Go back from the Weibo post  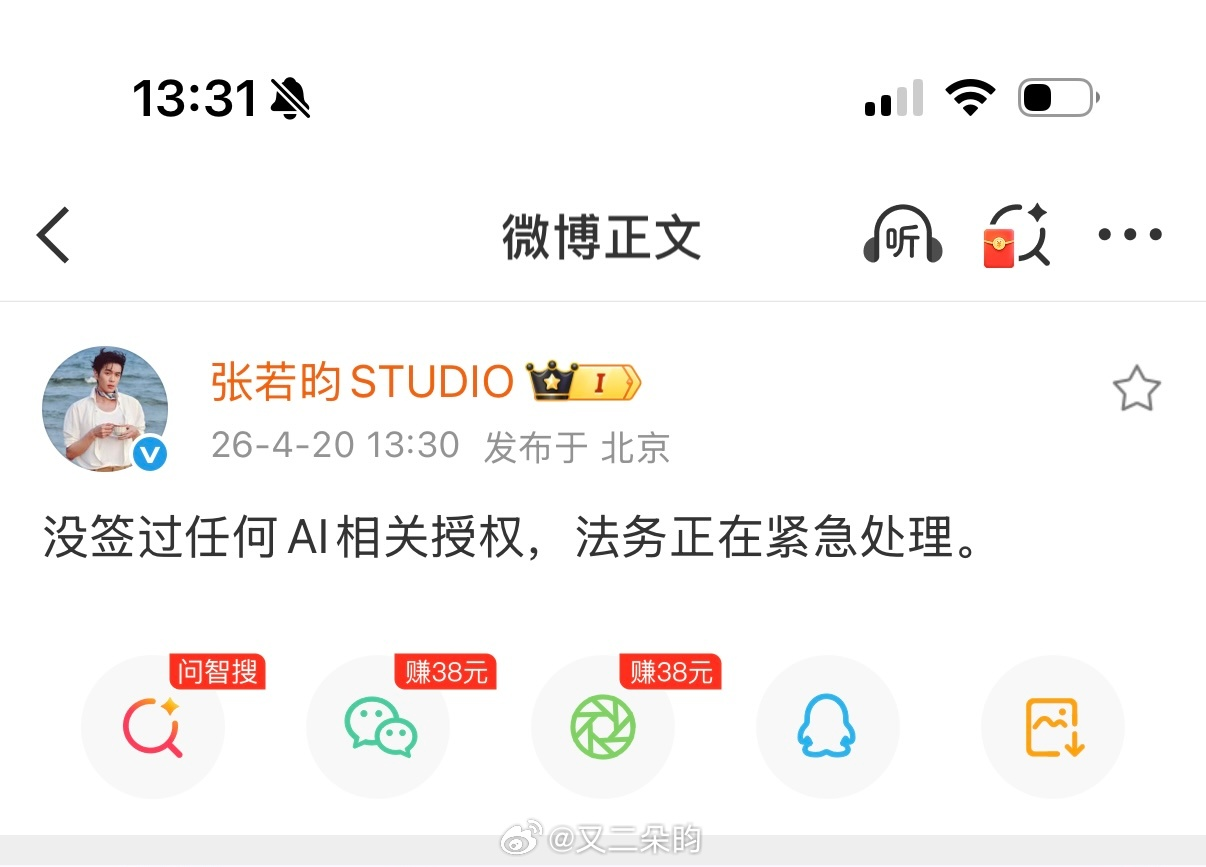click(x=54, y=236)
